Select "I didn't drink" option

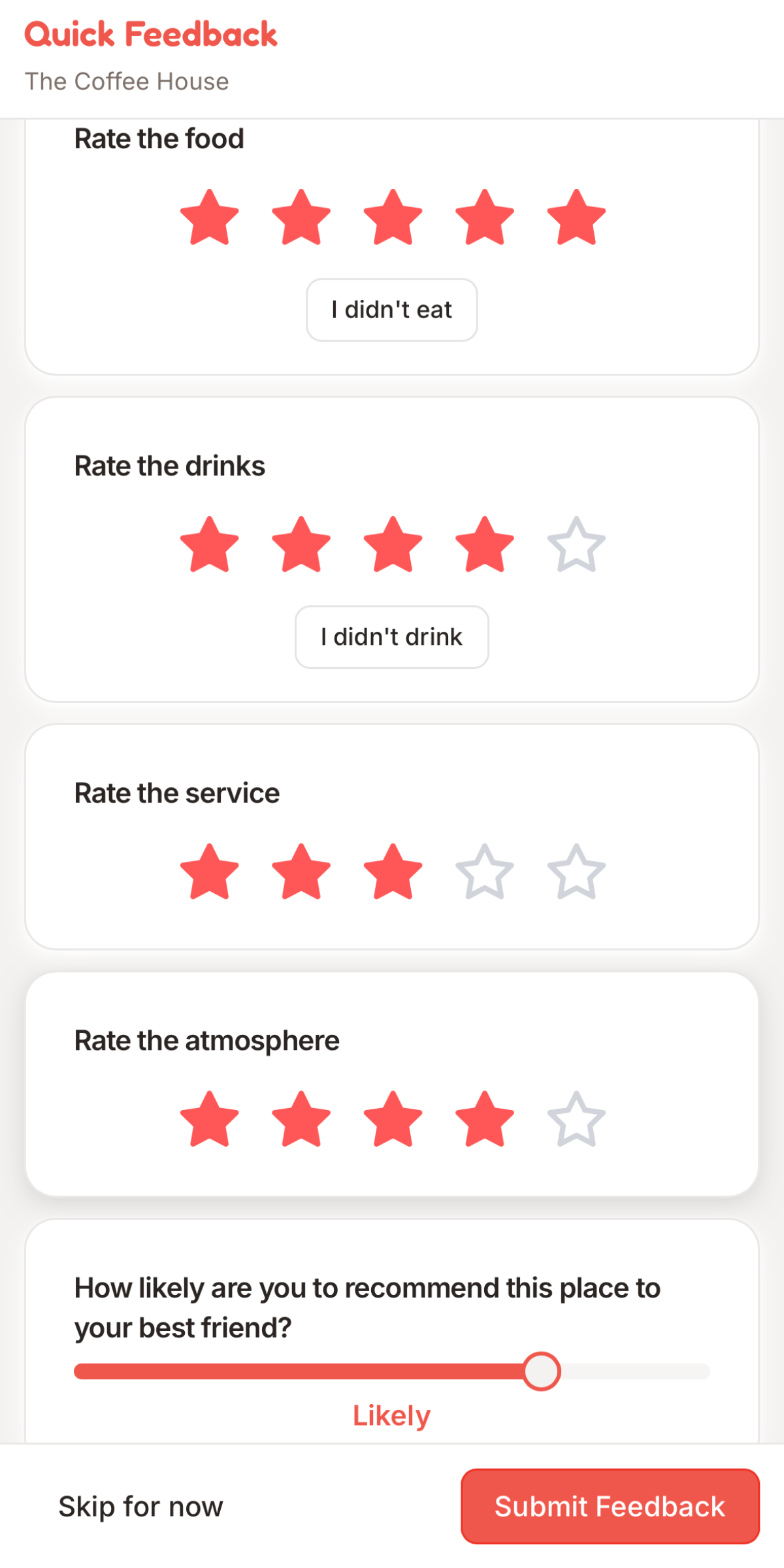pos(392,637)
